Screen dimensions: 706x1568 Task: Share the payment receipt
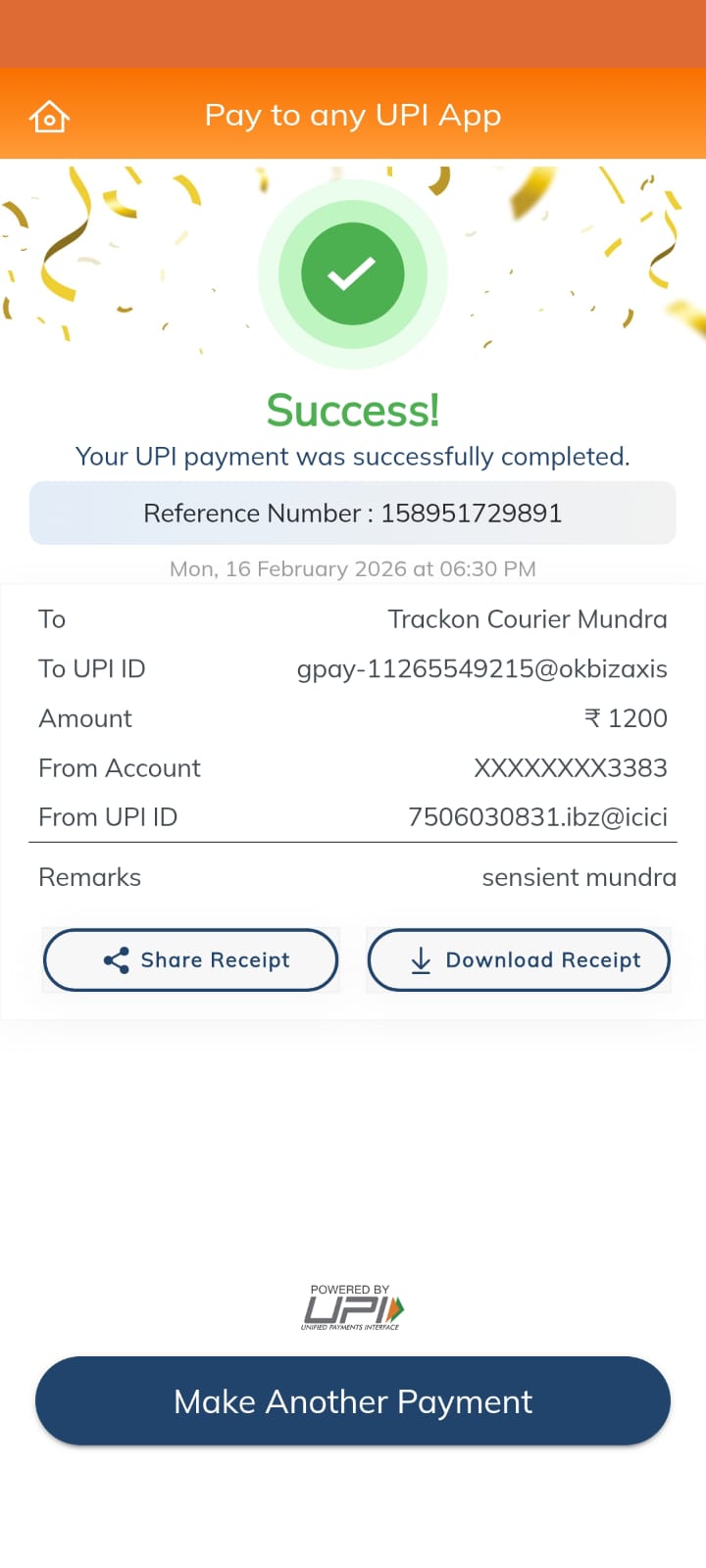pos(190,959)
